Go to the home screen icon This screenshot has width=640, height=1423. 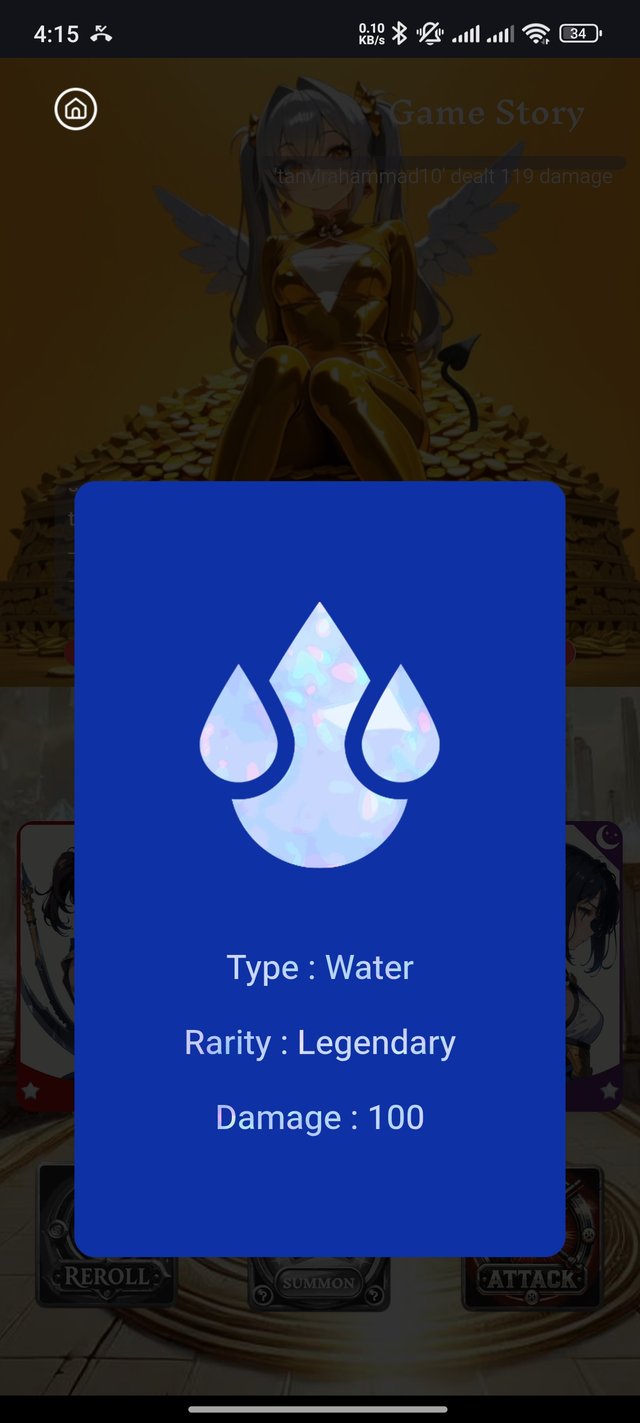tap(76, 109)
